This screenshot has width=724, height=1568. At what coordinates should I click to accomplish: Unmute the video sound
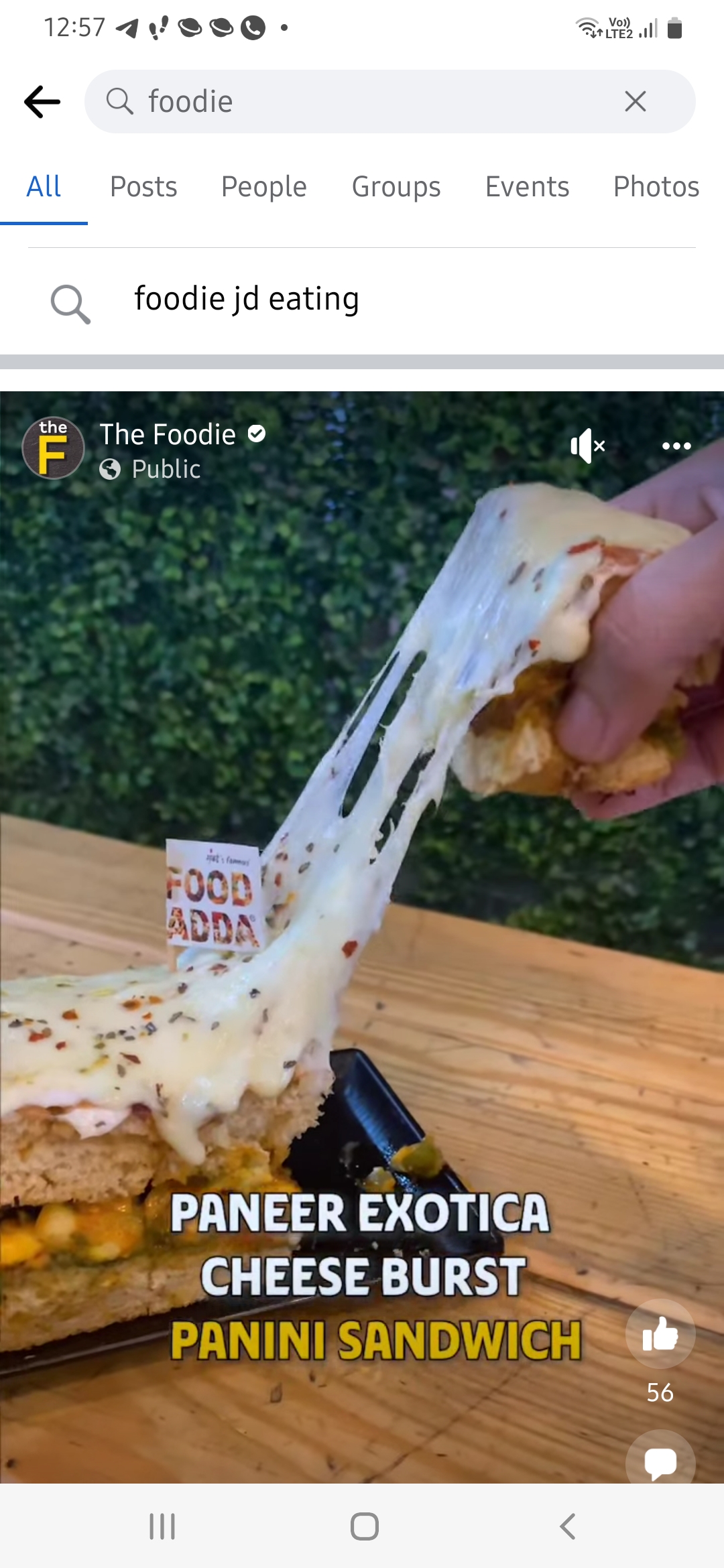[x=587, y=446]
